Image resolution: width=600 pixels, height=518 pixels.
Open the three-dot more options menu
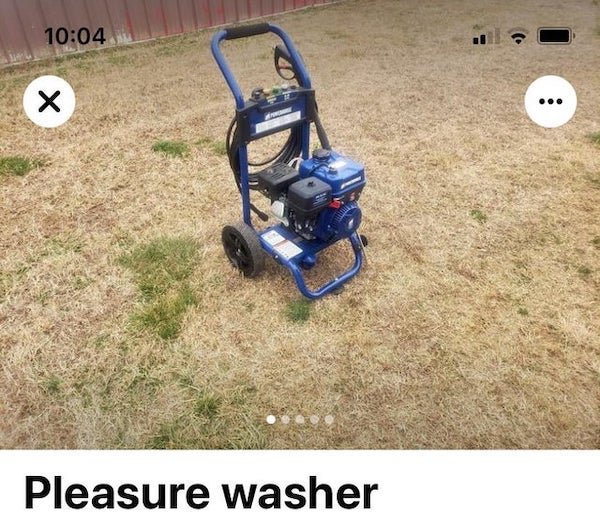pyautogui.click(x=550, y=101)
